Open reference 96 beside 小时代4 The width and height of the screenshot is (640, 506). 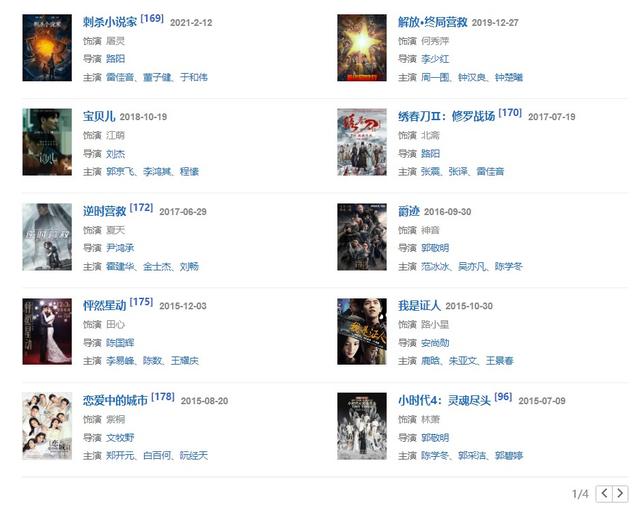[502, 397]
